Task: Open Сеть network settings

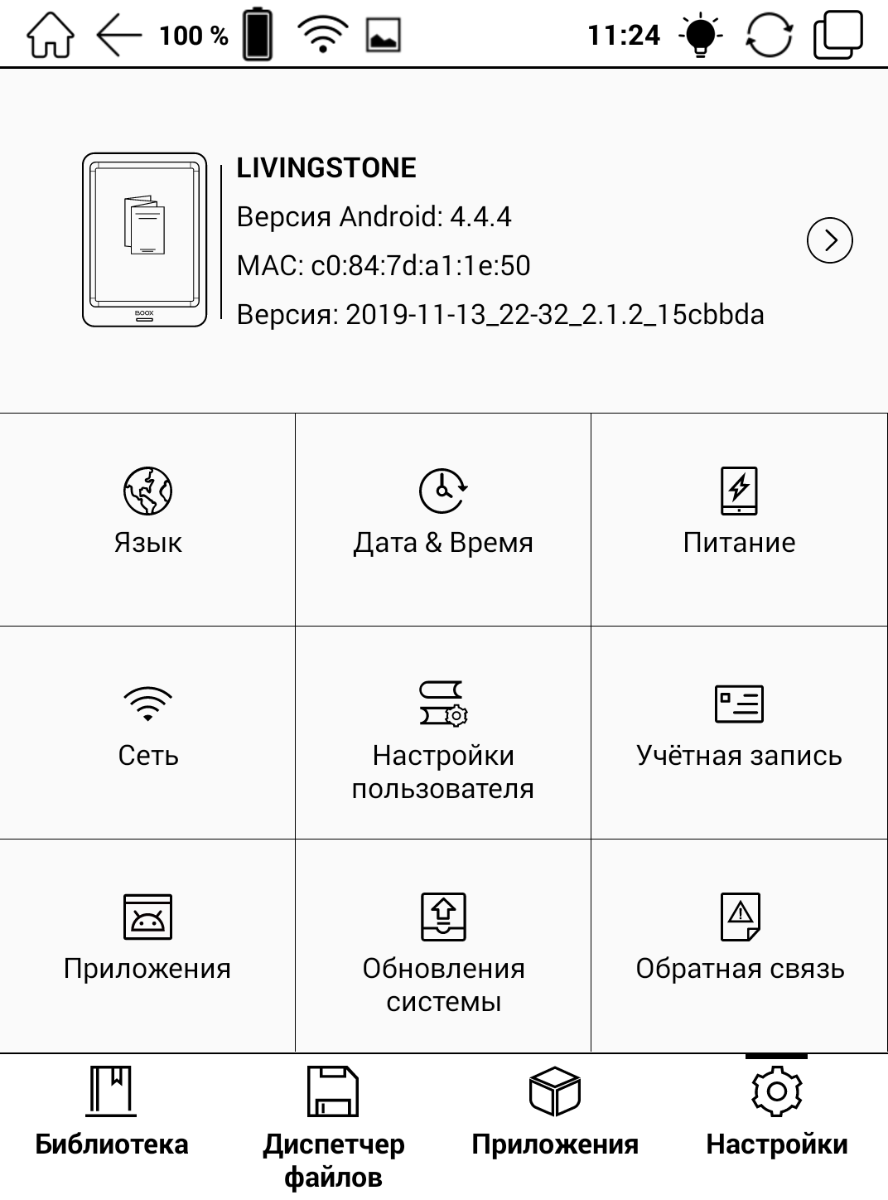Action: pos(147,732)
